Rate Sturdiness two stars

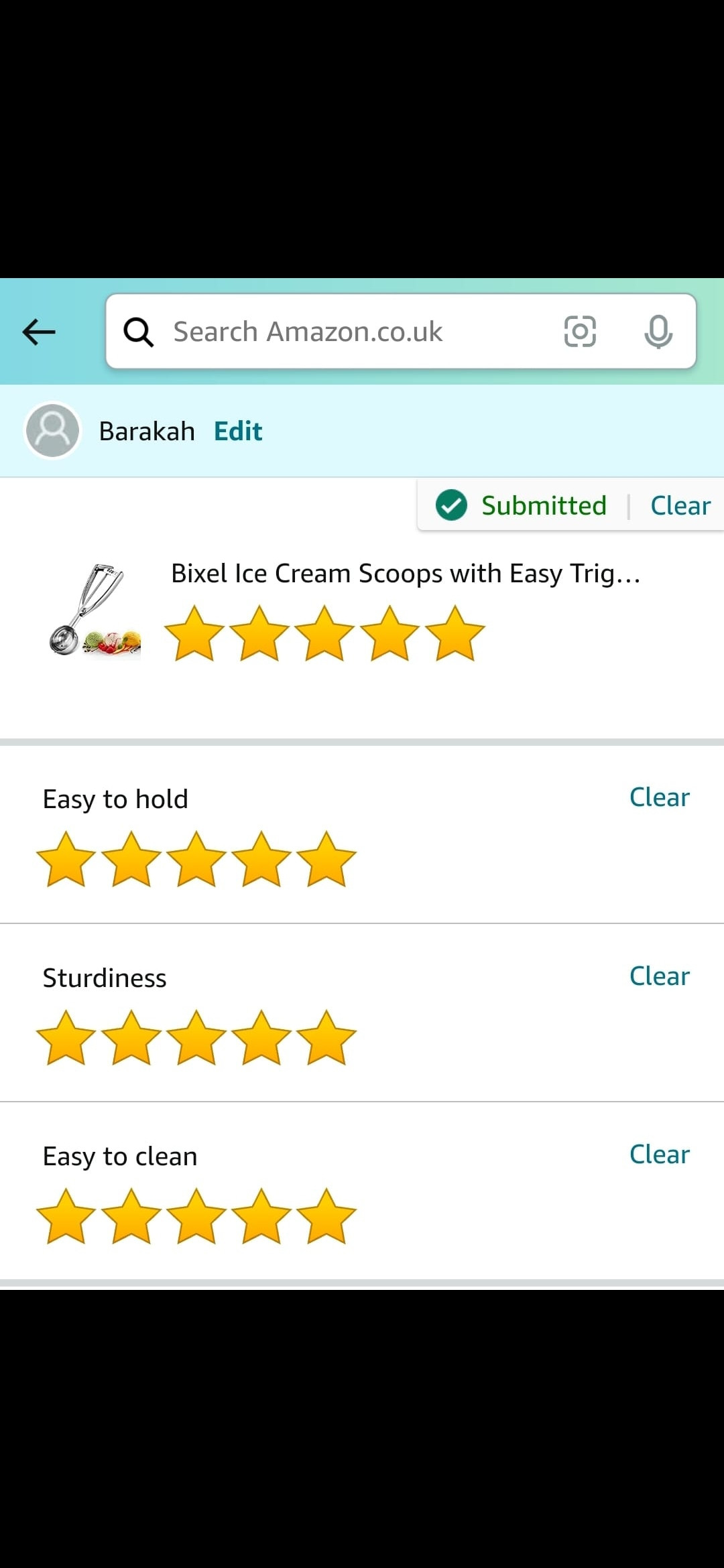coord(131,1038)
